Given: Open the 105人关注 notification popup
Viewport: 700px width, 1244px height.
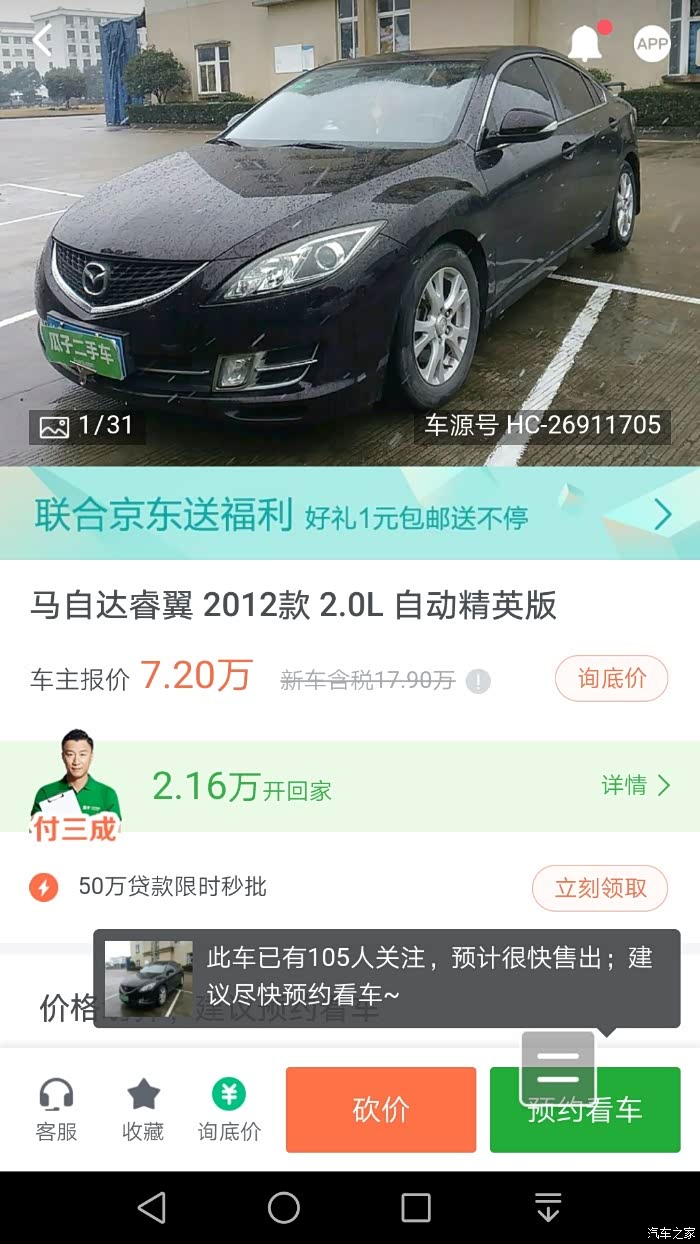Looking at the screenshot, I should tap(387, 978).
